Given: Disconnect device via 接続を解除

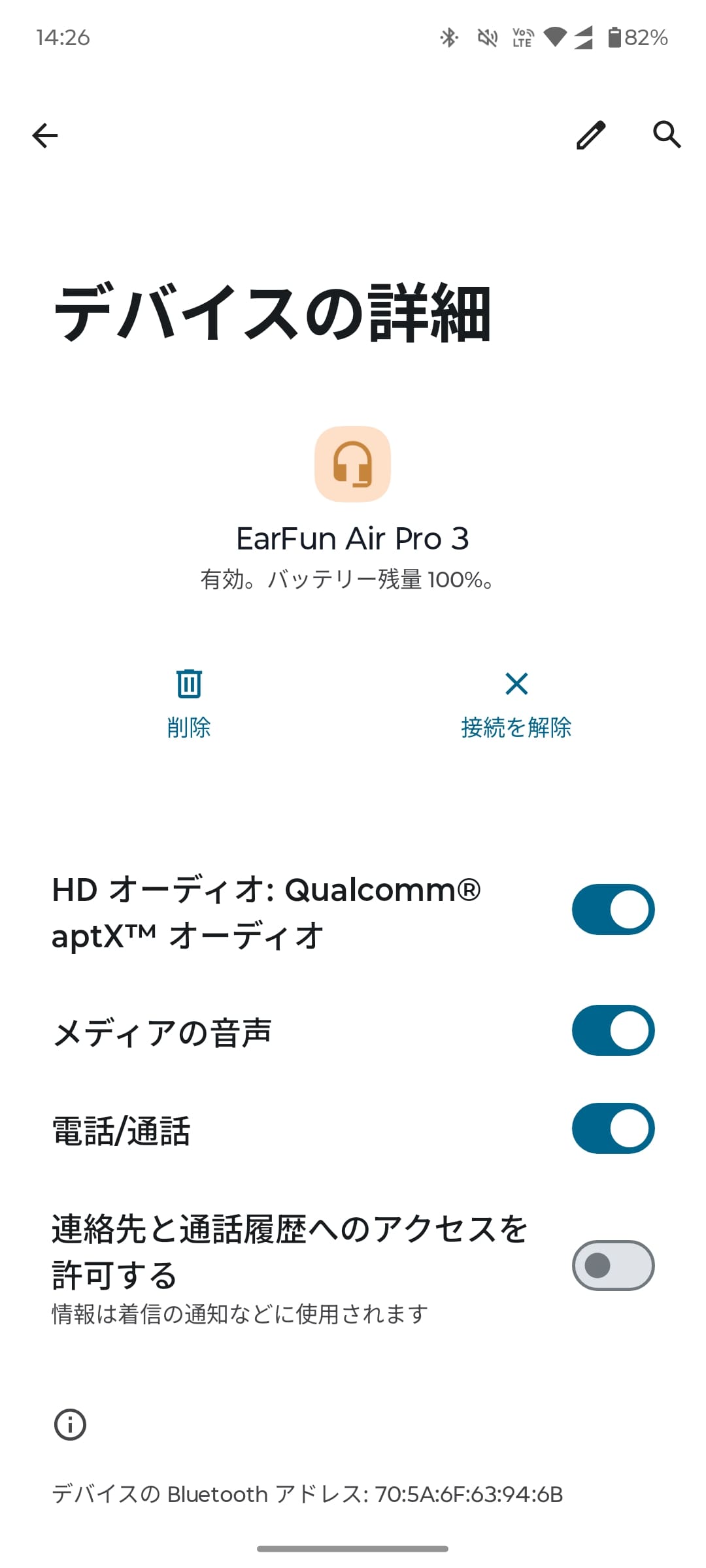Looking at the screenshot, I should pos(516,704).
